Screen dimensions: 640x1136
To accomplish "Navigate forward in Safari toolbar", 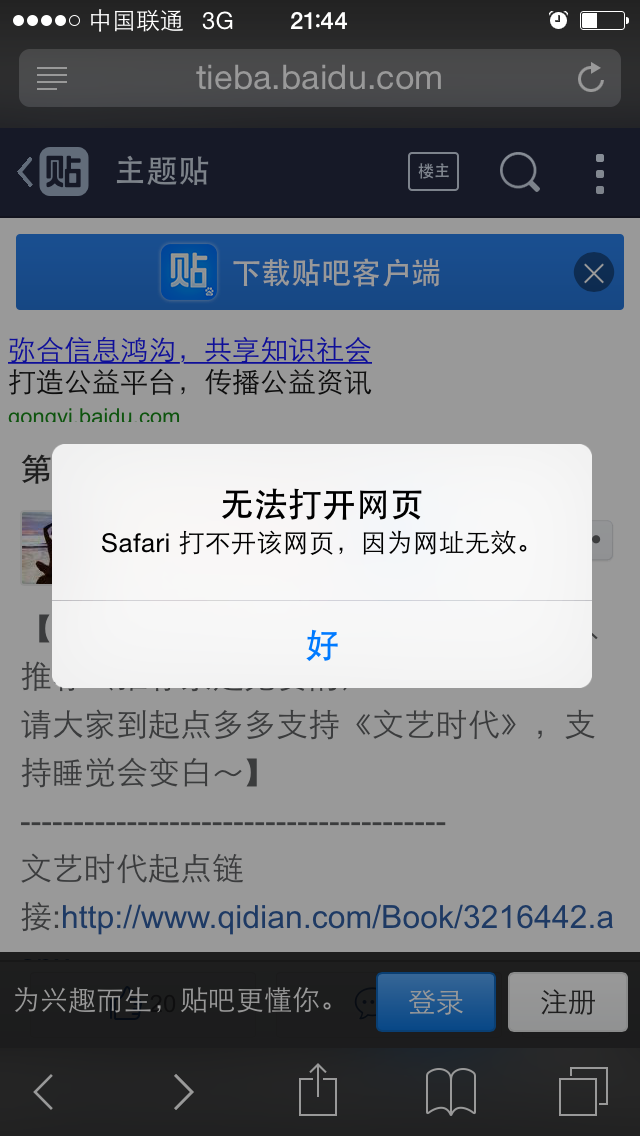I will pos(183,1092).
